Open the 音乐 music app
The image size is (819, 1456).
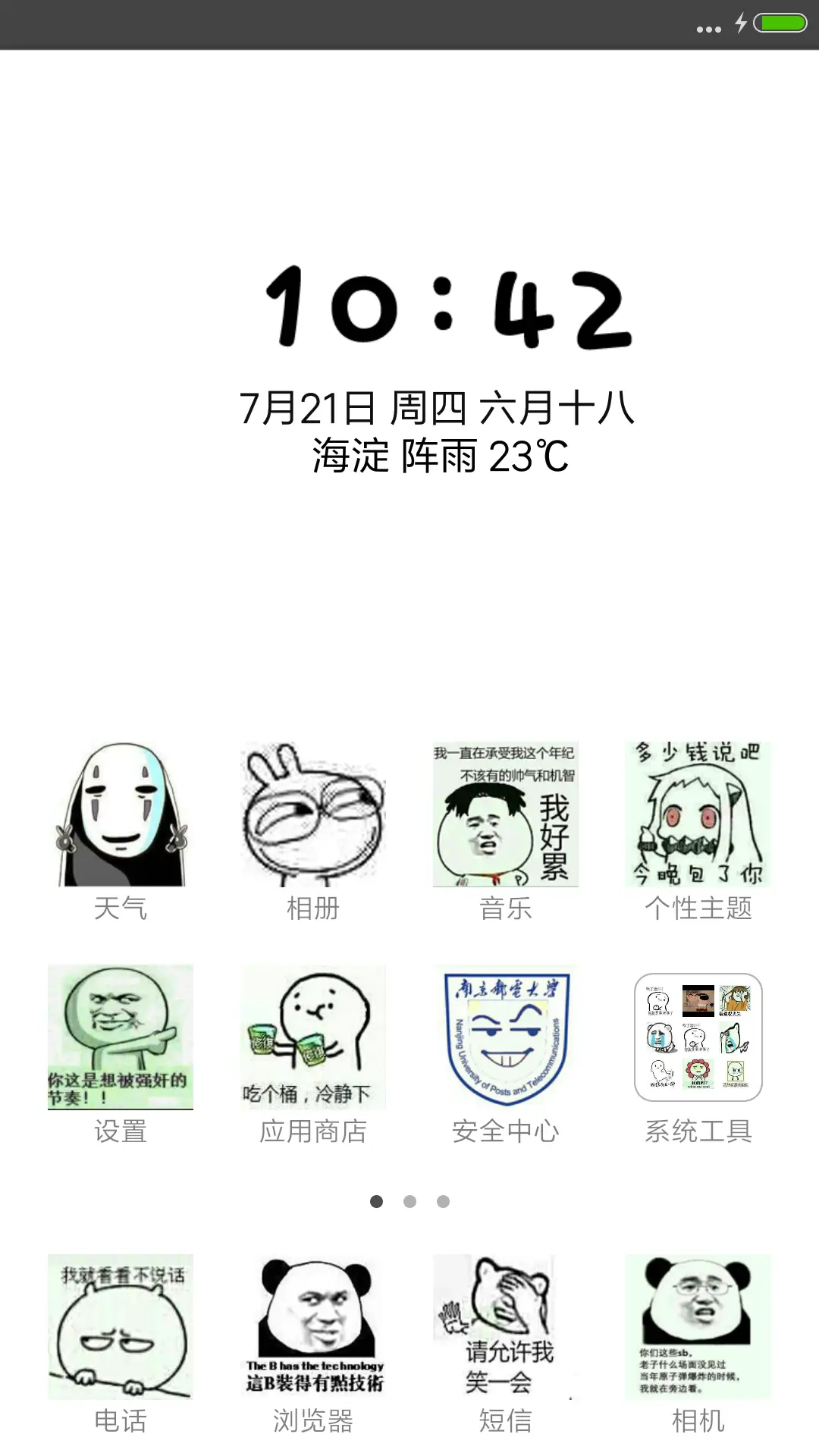click(x=506, y=814)
